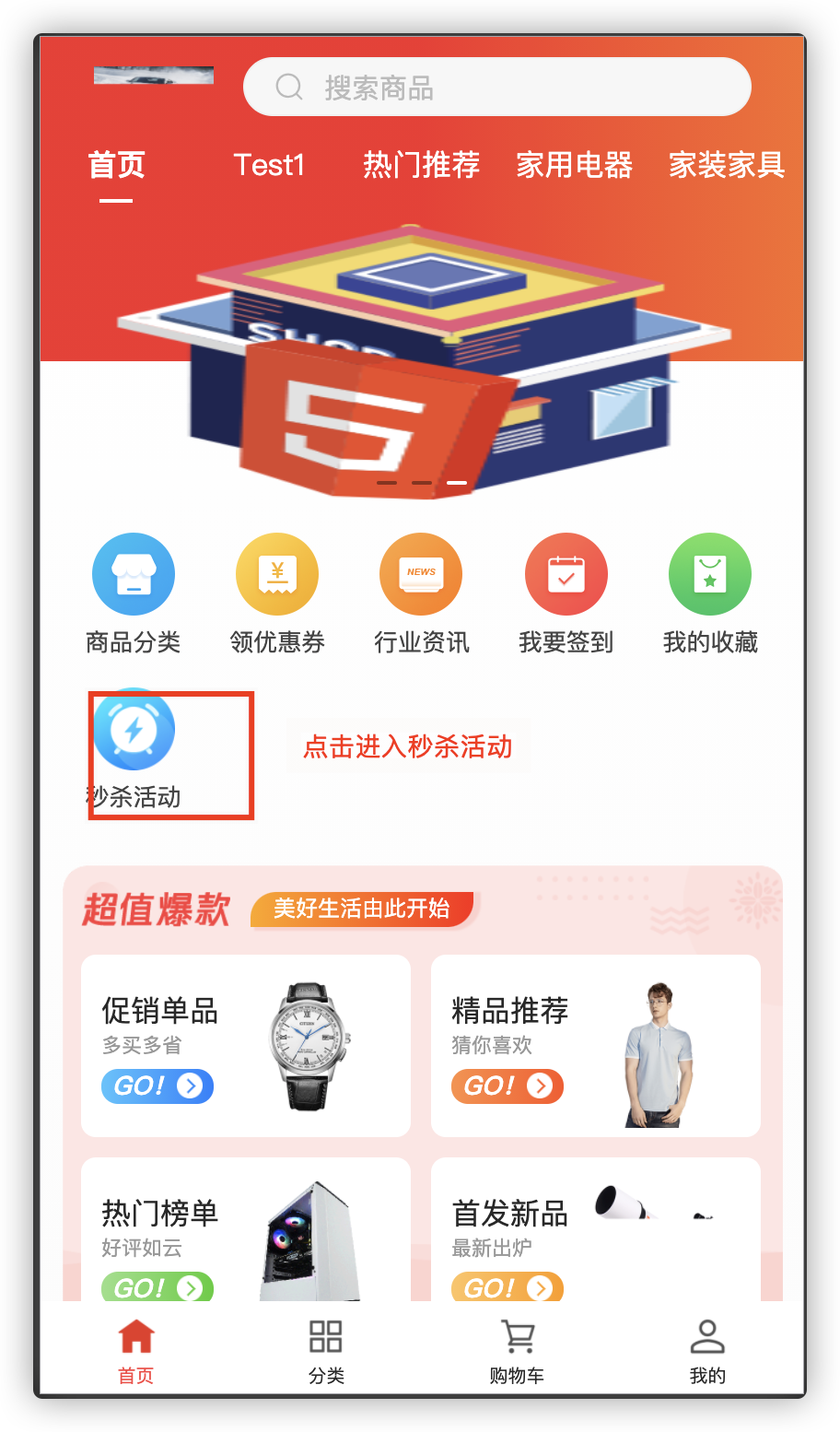Tap the 搜索商品 search box
The image size is (840, 1432).
(x=497, y=88)
